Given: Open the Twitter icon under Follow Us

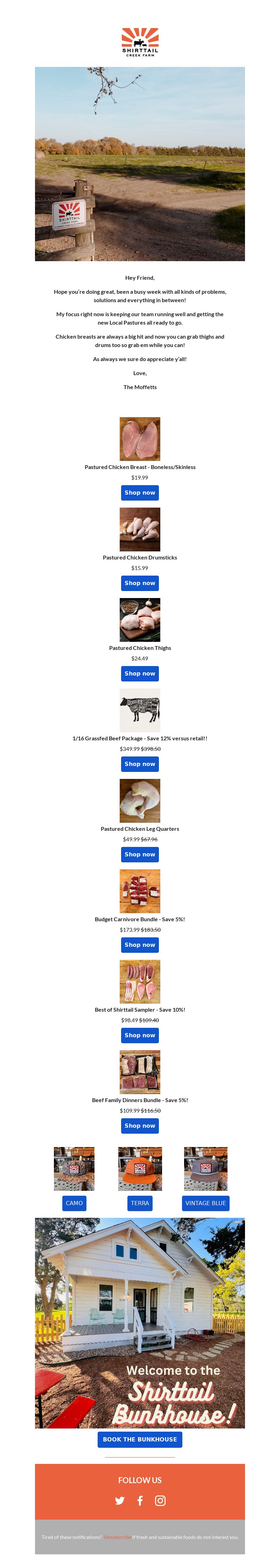Looking at the screenshot, I should click(x=120, y=1500).
